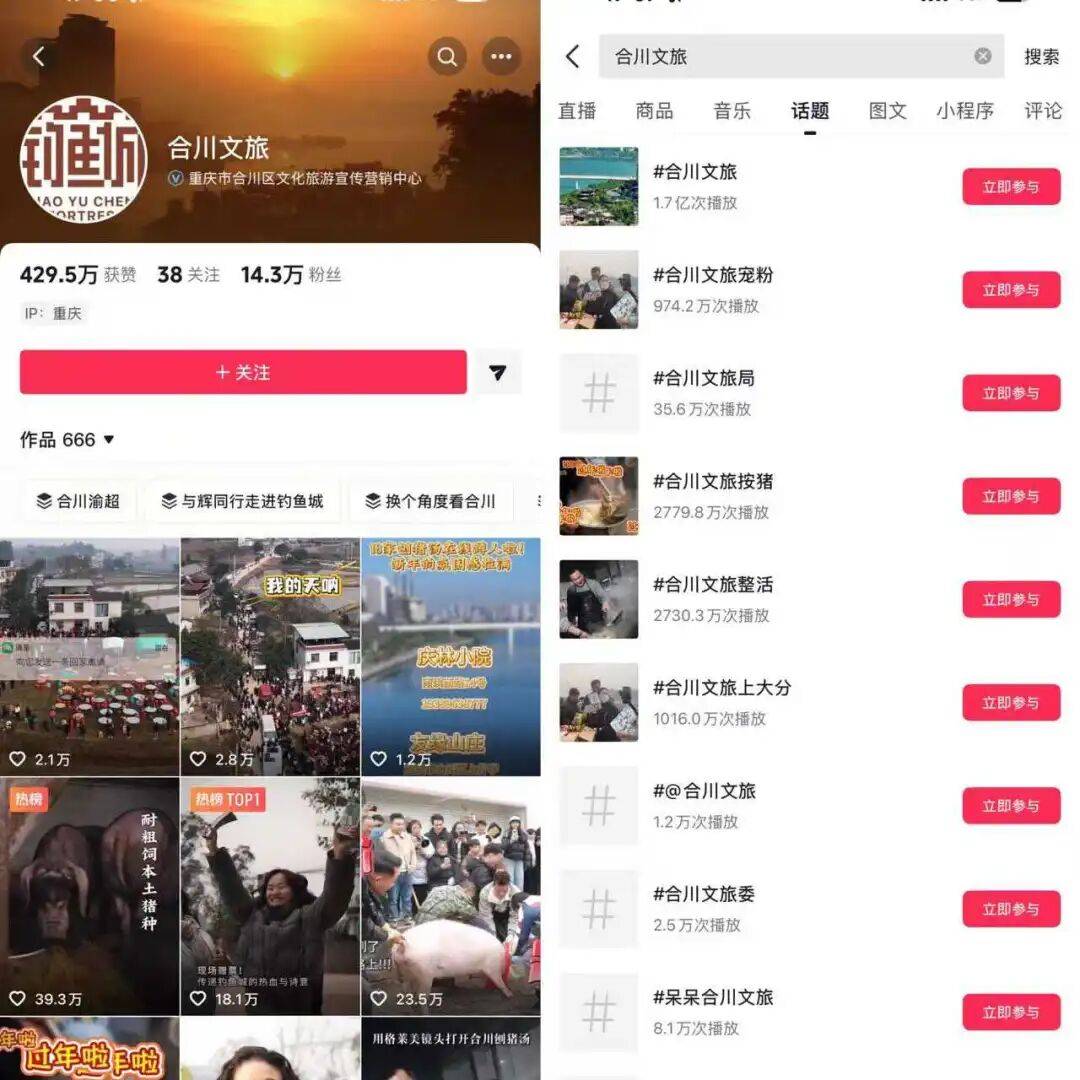Switch to the 音乐 tab
Image resolution: width=1080 pixels, height=1080 pixels.
pyautogui.click(x=732, y=111)
